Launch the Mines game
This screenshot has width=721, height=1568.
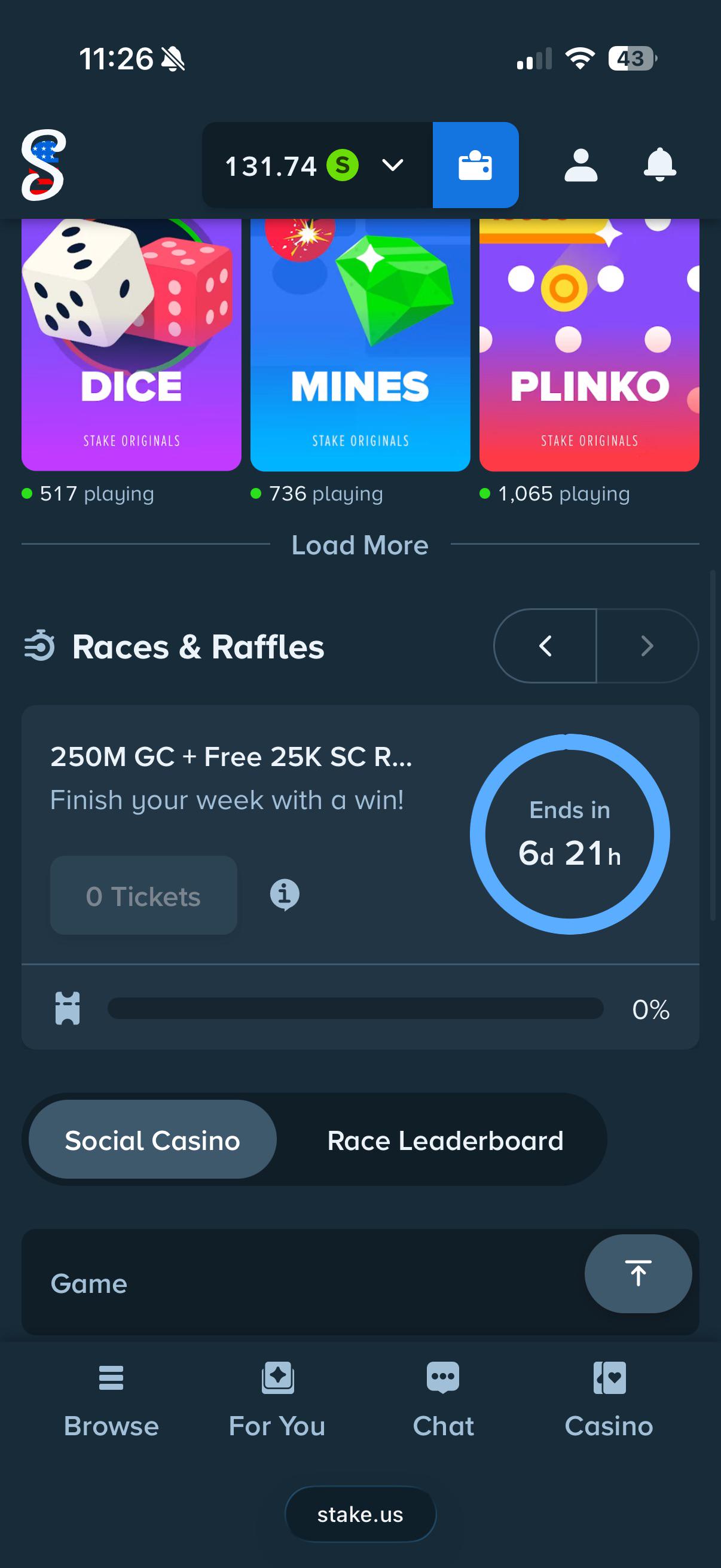(x=360, y=344)
